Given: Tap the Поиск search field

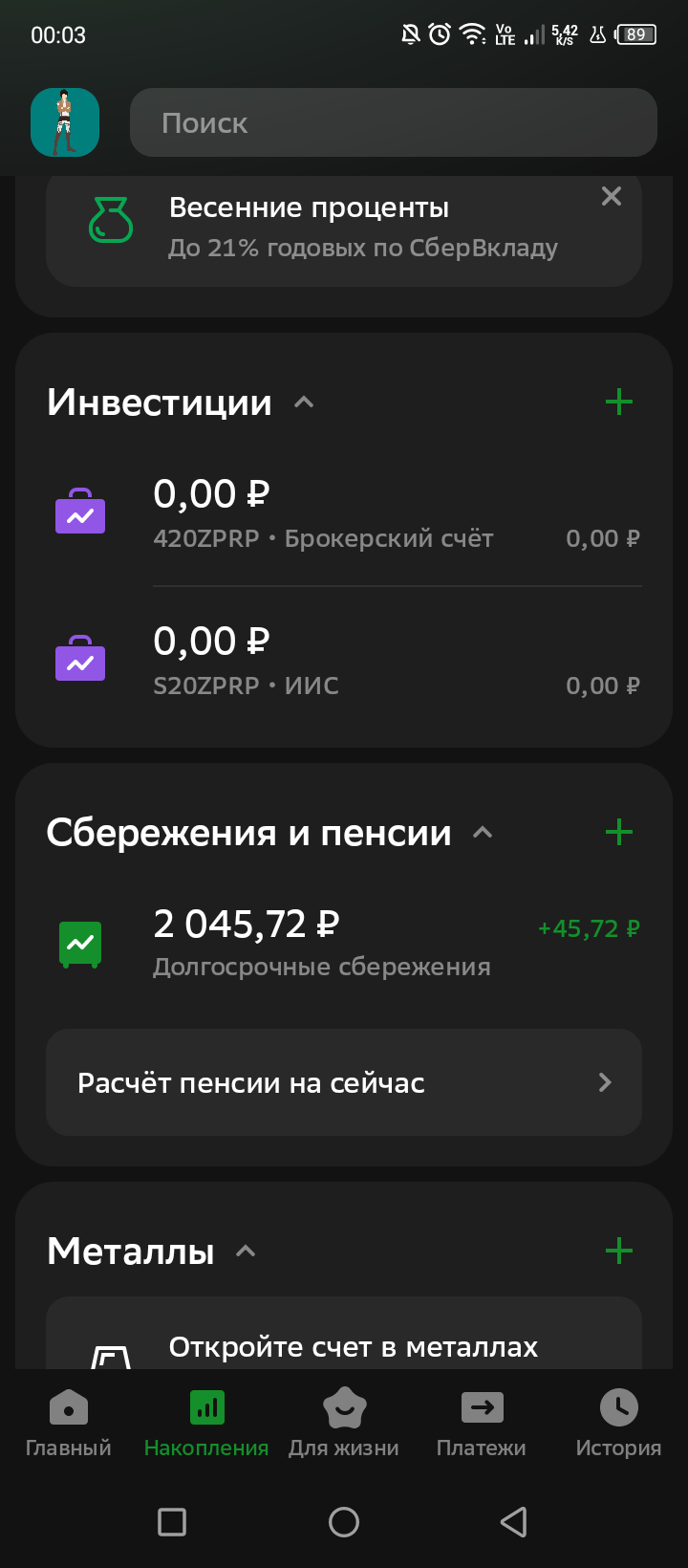Looking at the screenshot, I should (394, 122).
